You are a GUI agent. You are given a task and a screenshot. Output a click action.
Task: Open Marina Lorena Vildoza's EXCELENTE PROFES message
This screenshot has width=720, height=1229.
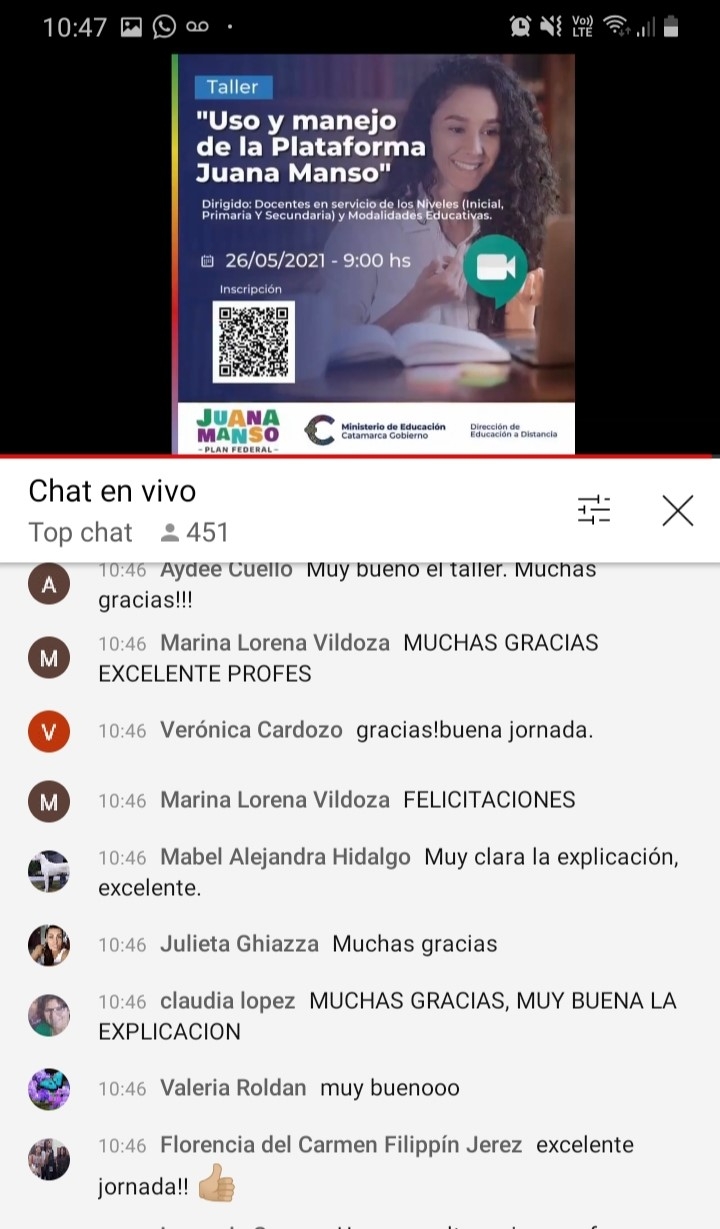tap(348, 658)
